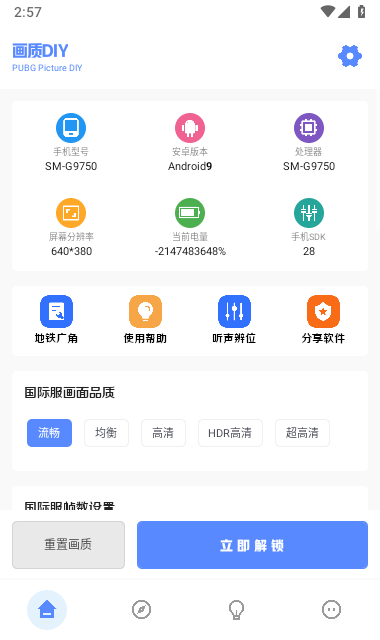Tap 分享软件 to share the app
Screen dimensions: 380x640
tap(323, 320)
